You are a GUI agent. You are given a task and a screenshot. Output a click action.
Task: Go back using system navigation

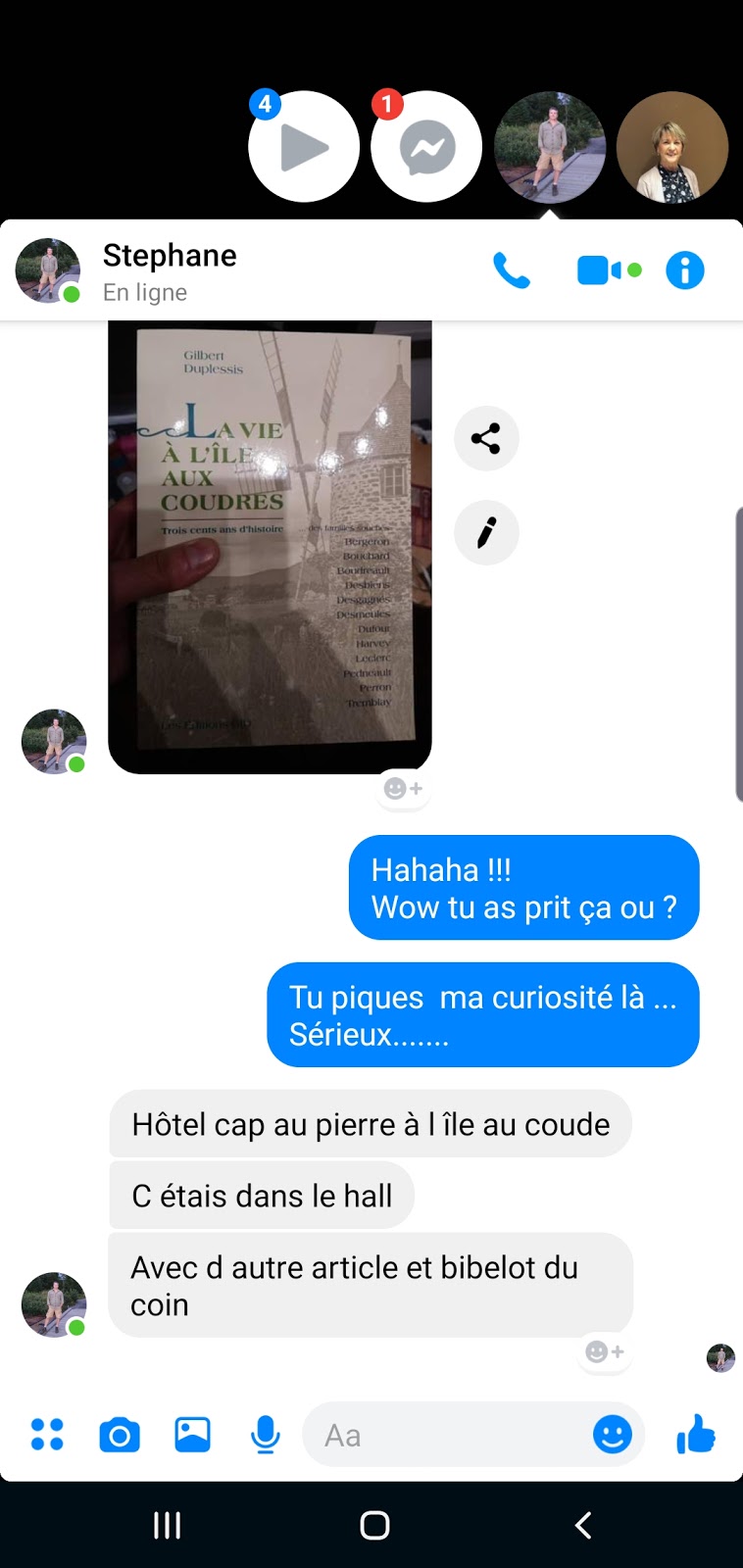(583, 1525)
